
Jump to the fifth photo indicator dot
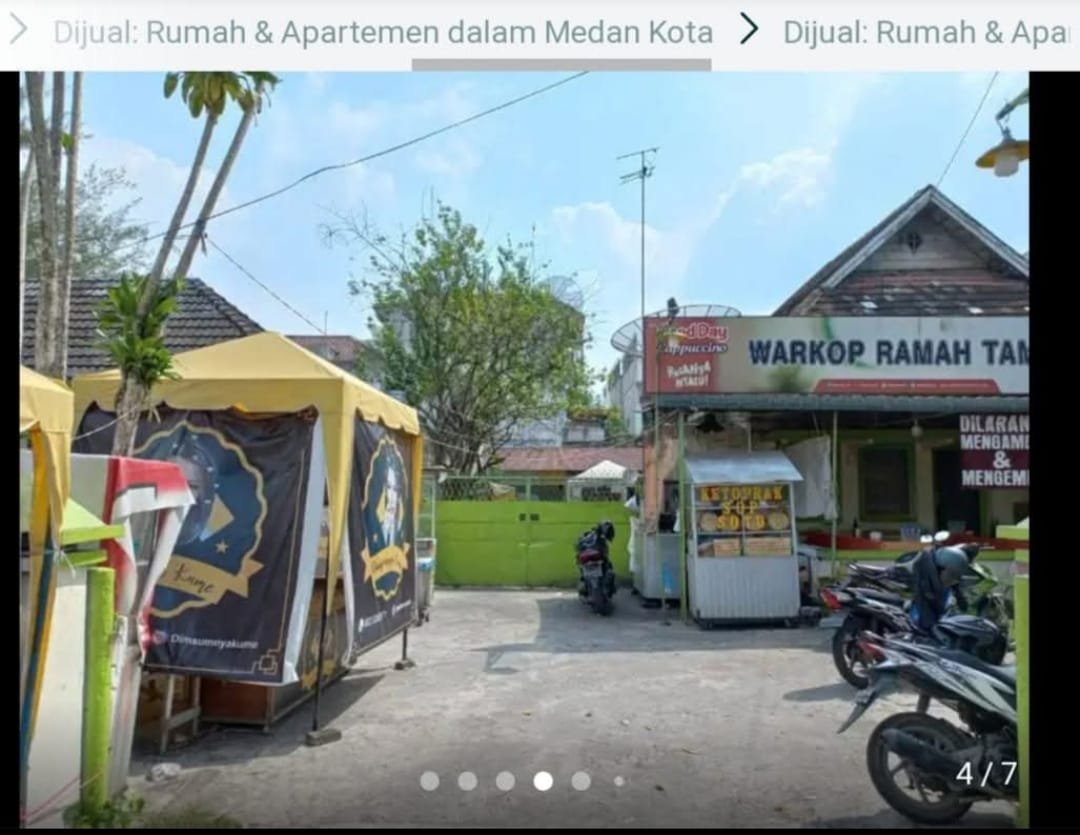[x=581, y=781]
